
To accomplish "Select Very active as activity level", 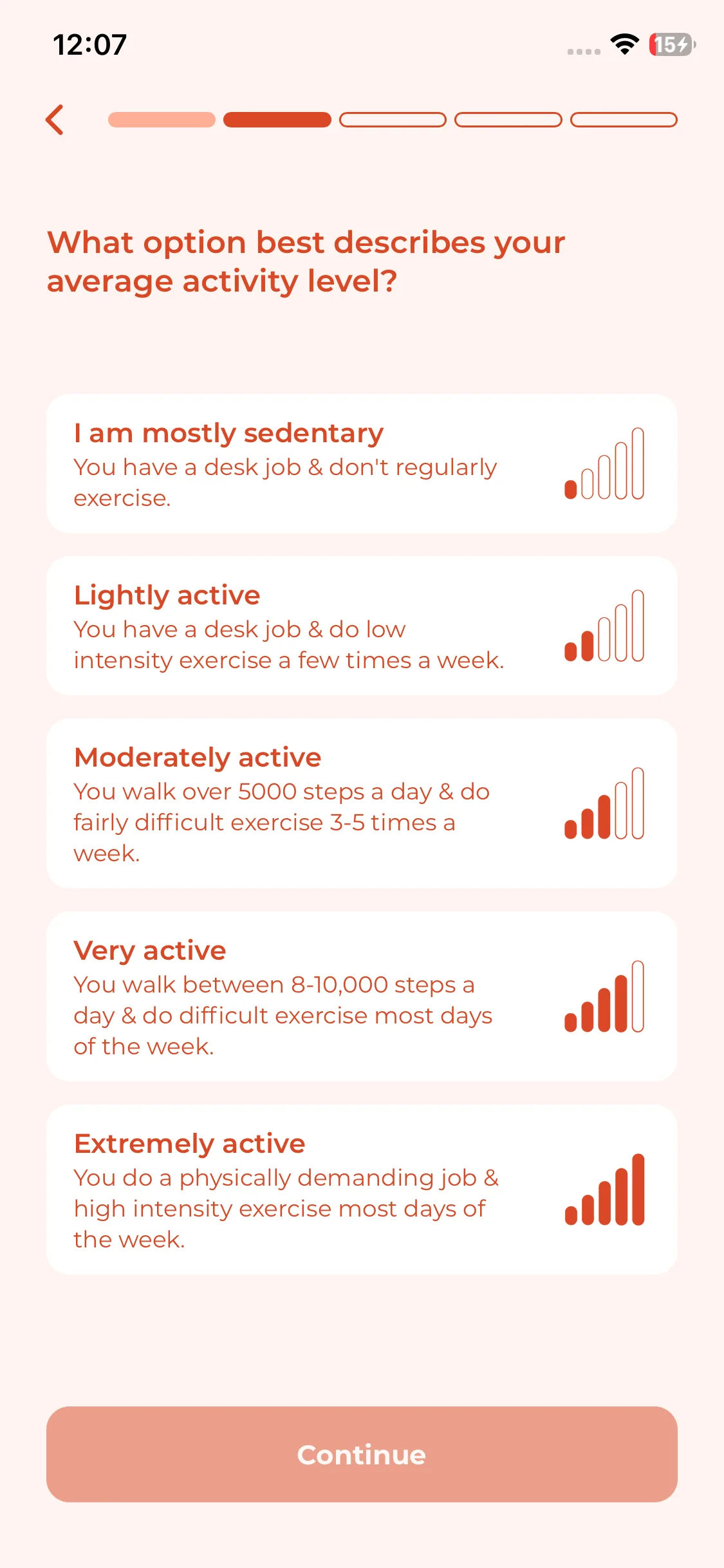I will [x=362, y=996].
